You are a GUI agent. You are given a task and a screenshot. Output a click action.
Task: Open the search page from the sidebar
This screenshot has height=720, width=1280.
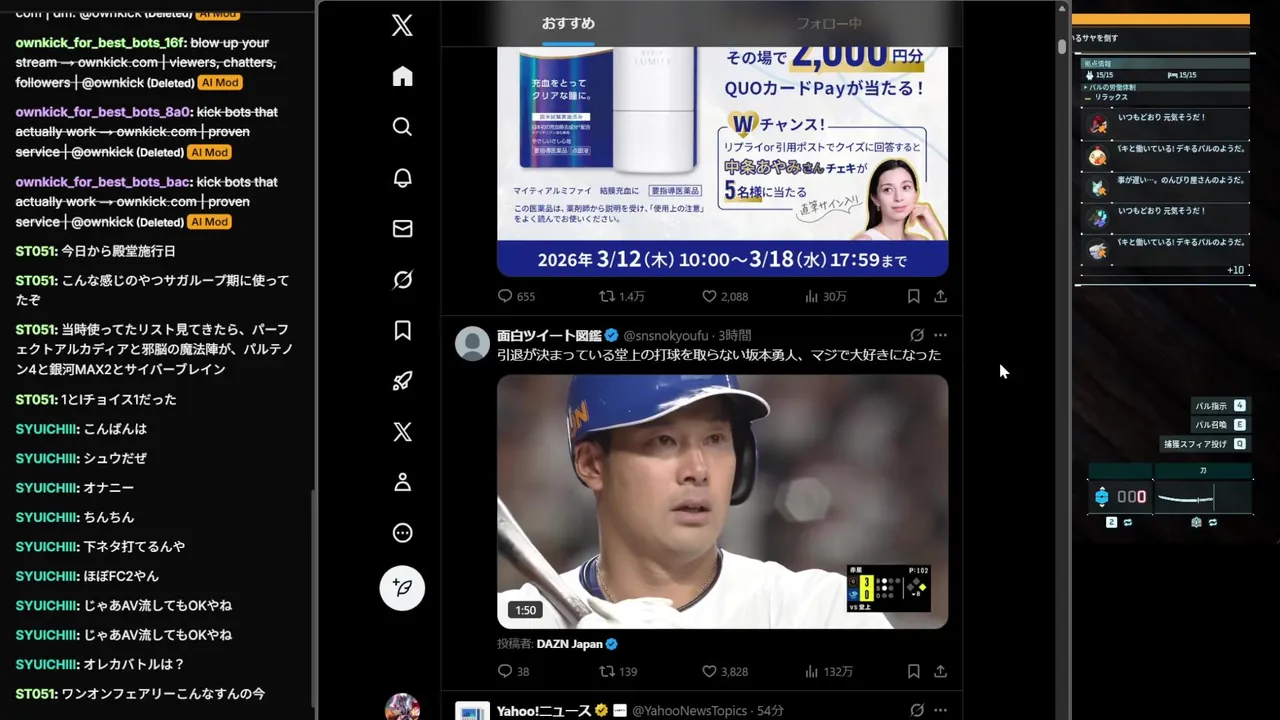402,127
